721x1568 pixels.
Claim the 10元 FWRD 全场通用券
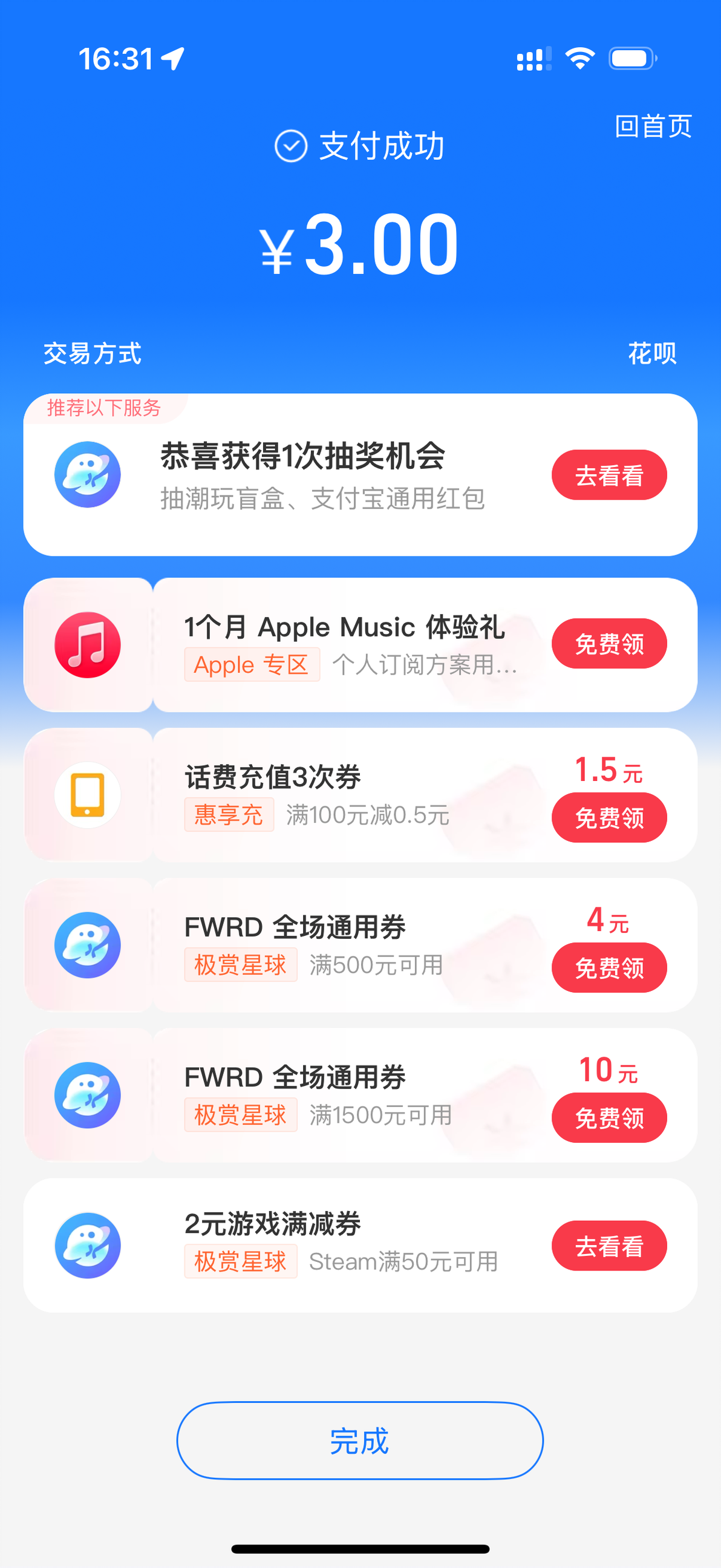[609, 1117]
